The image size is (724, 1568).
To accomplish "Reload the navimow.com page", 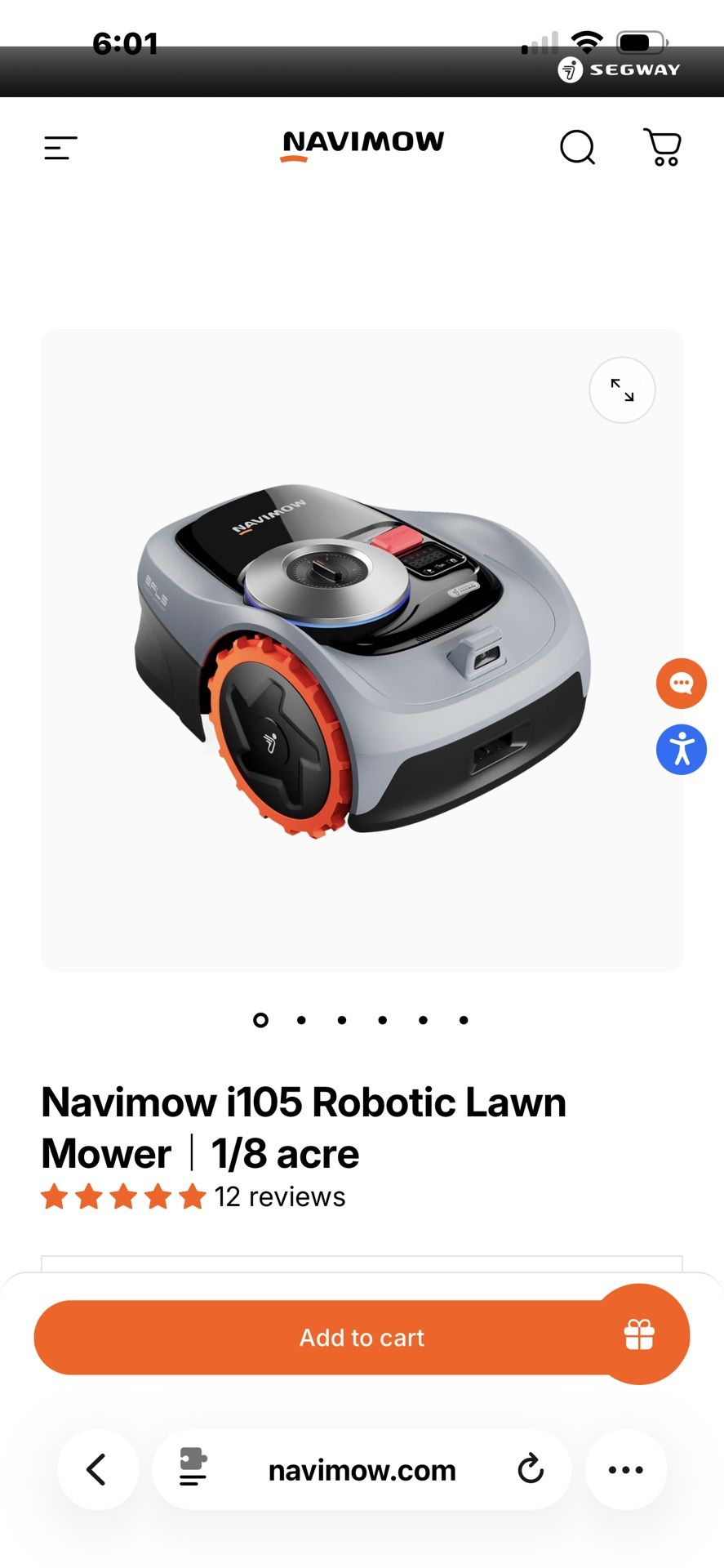I will tap(531, 1470).
